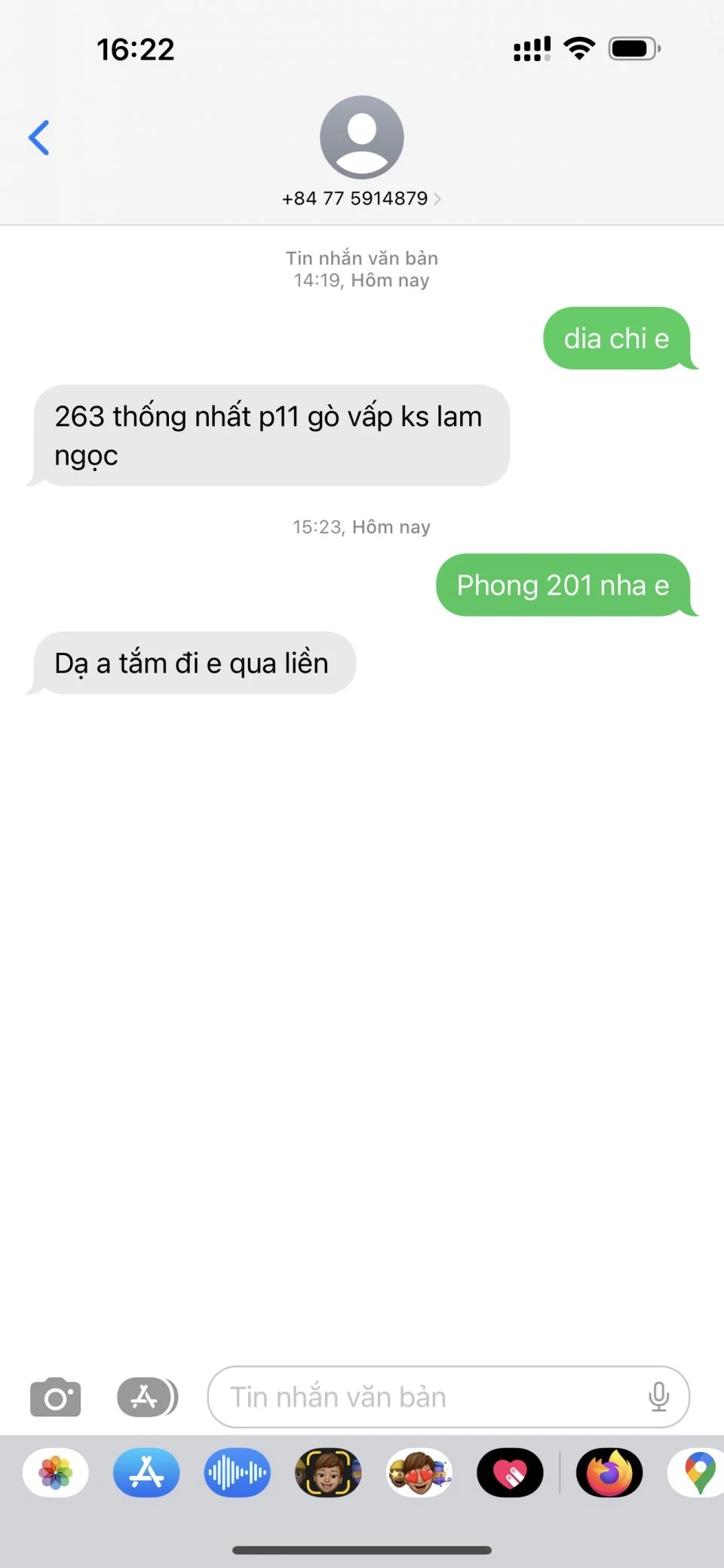The height and width of the screenshot is (1568, 724).
Task: Record an audio message with waveform icon
Action: point(237,1472)
